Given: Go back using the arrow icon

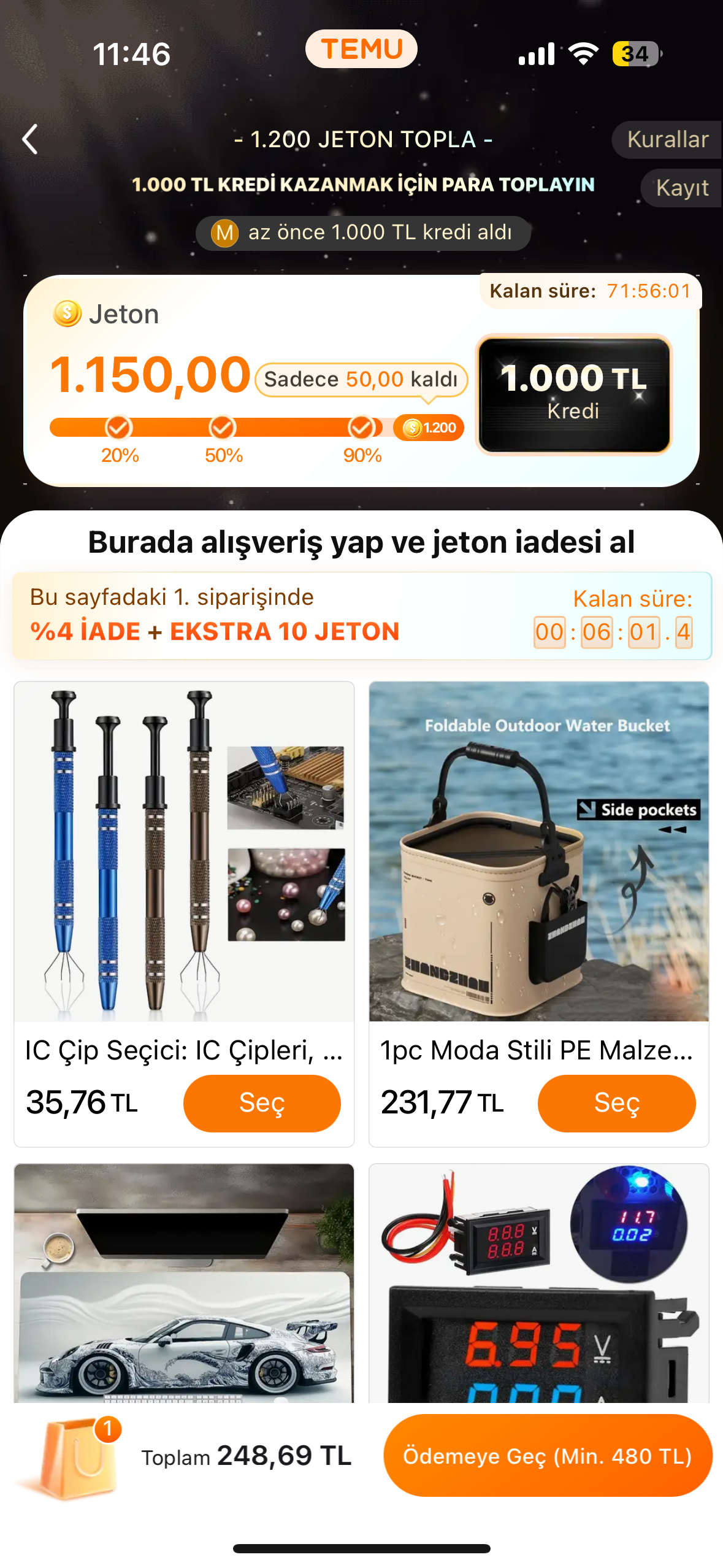Looking at the screenshot, I should pyautogui.click(x=30, y=139).
